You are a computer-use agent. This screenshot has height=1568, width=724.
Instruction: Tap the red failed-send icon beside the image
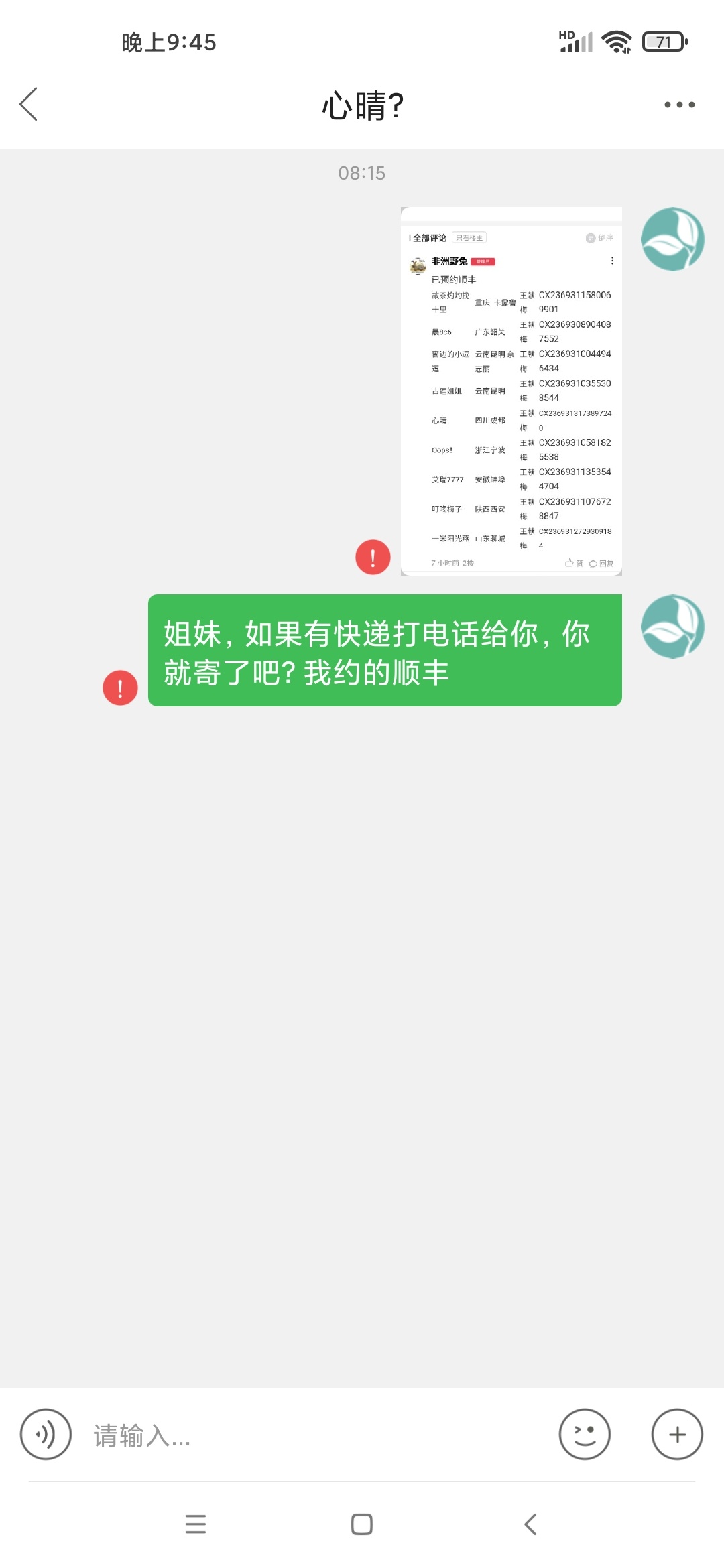click(373, 557)
